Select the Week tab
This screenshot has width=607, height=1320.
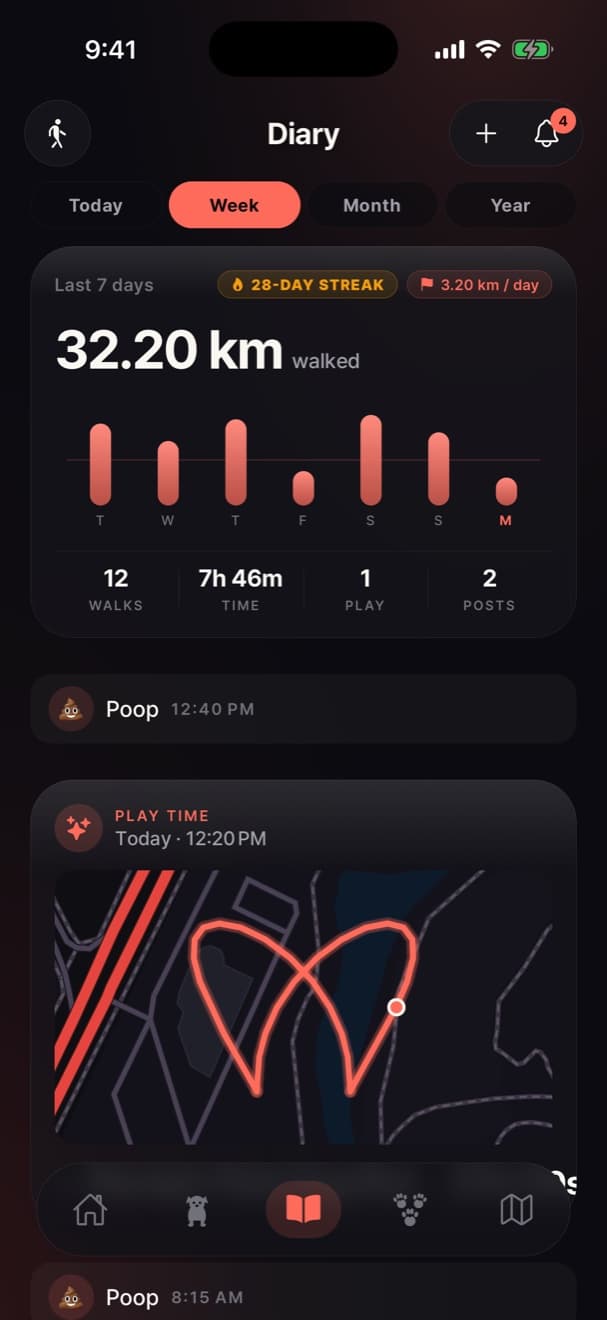234,205
